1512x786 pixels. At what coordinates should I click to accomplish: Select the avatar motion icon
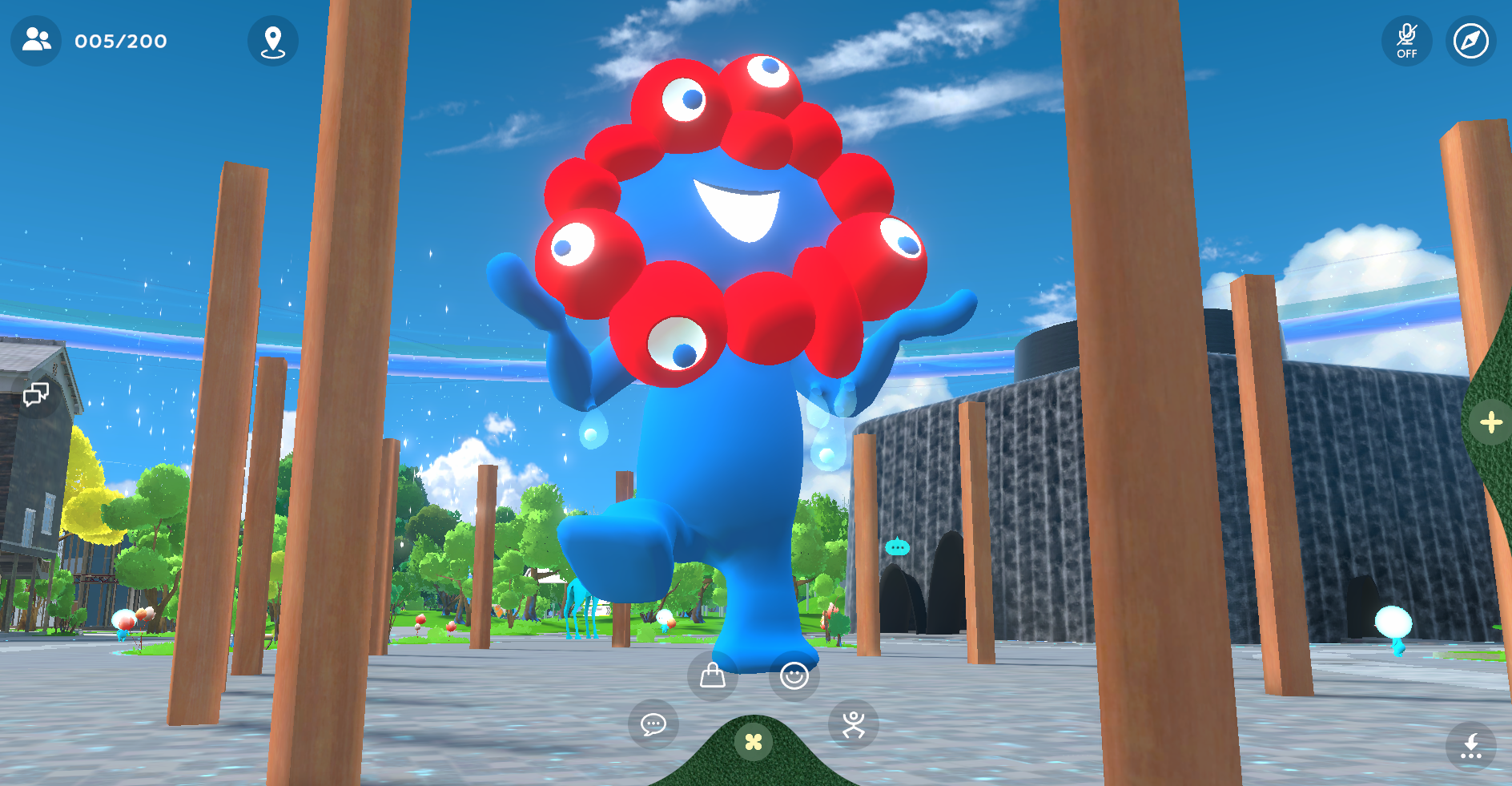click(853, 725)
